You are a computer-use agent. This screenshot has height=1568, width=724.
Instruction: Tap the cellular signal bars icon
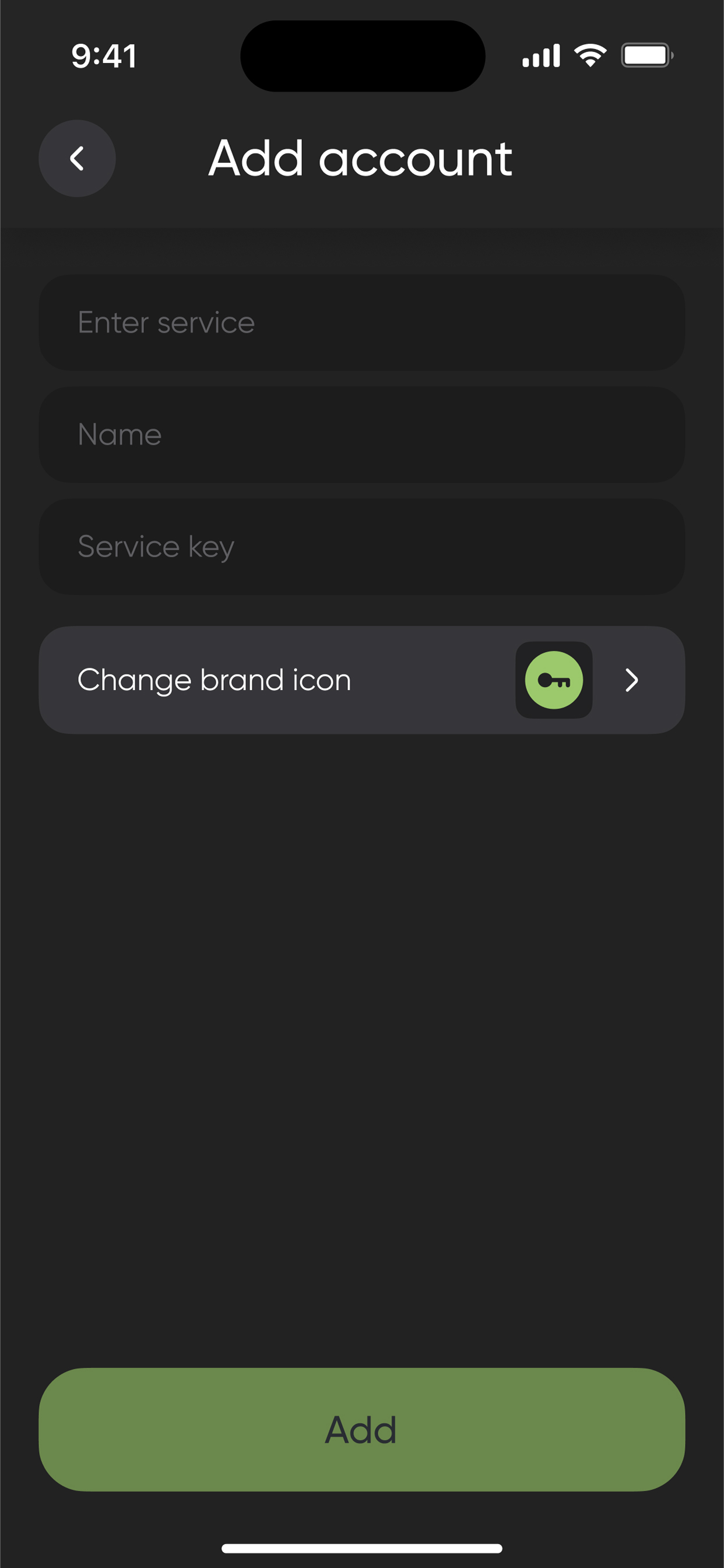pyautogui.click(x=541, y=55)
